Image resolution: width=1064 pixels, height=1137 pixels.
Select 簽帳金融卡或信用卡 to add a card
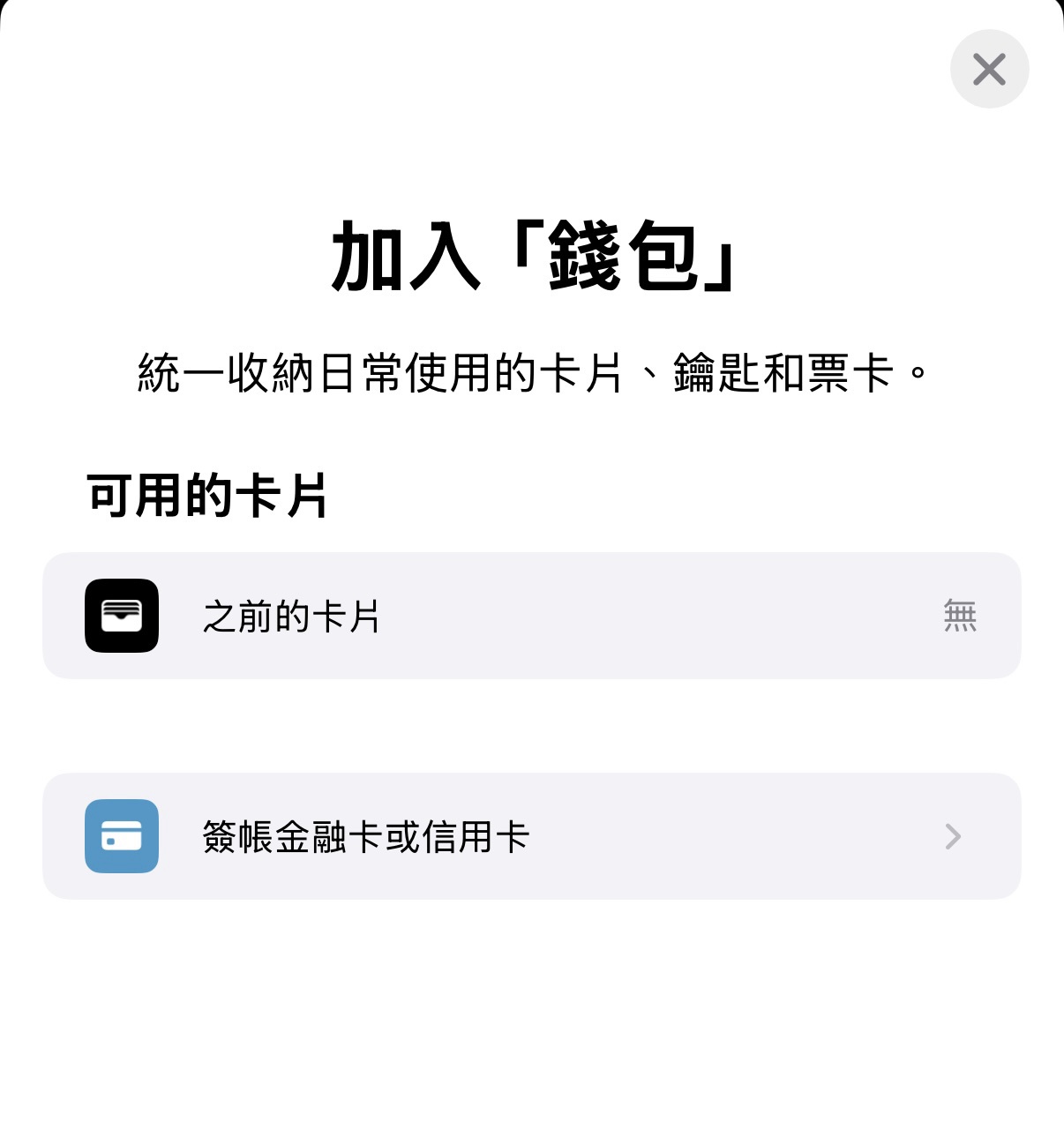(531, 836)
